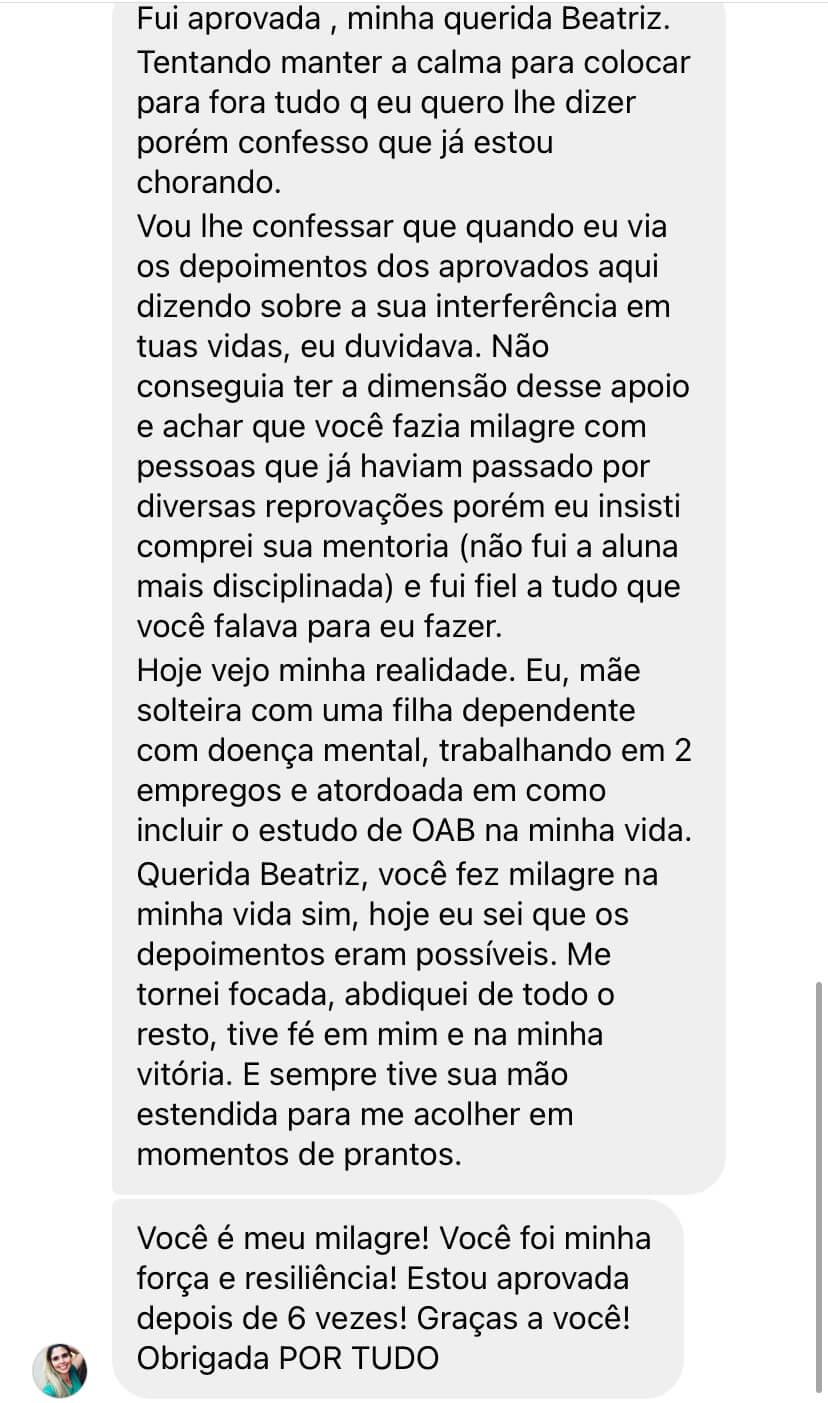
Task: Open the sender's profile picture avatar
Action: pyautogui.click(x=60, y=1369)
